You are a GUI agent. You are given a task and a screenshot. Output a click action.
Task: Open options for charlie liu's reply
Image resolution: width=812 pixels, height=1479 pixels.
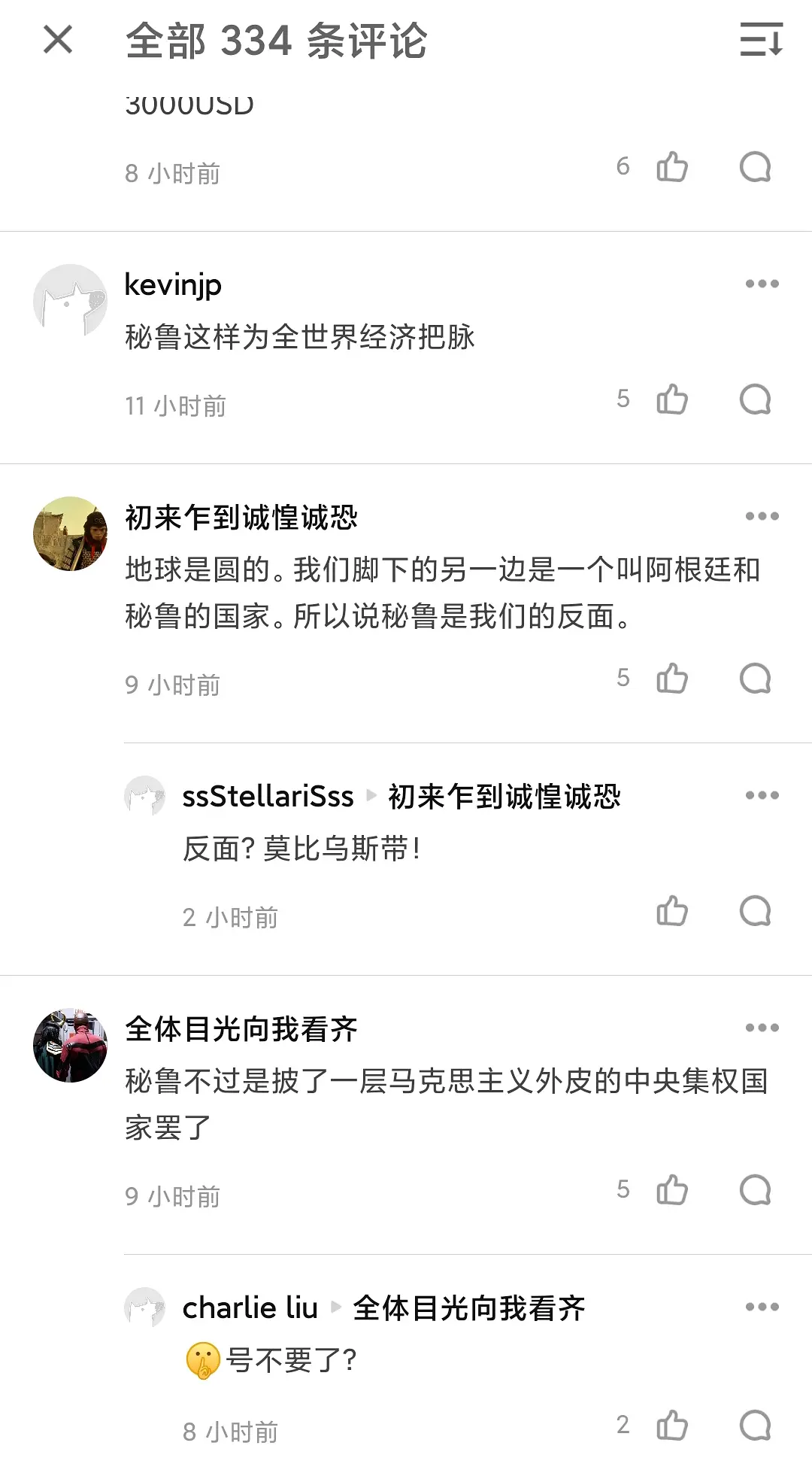(x=762, y=1307)
